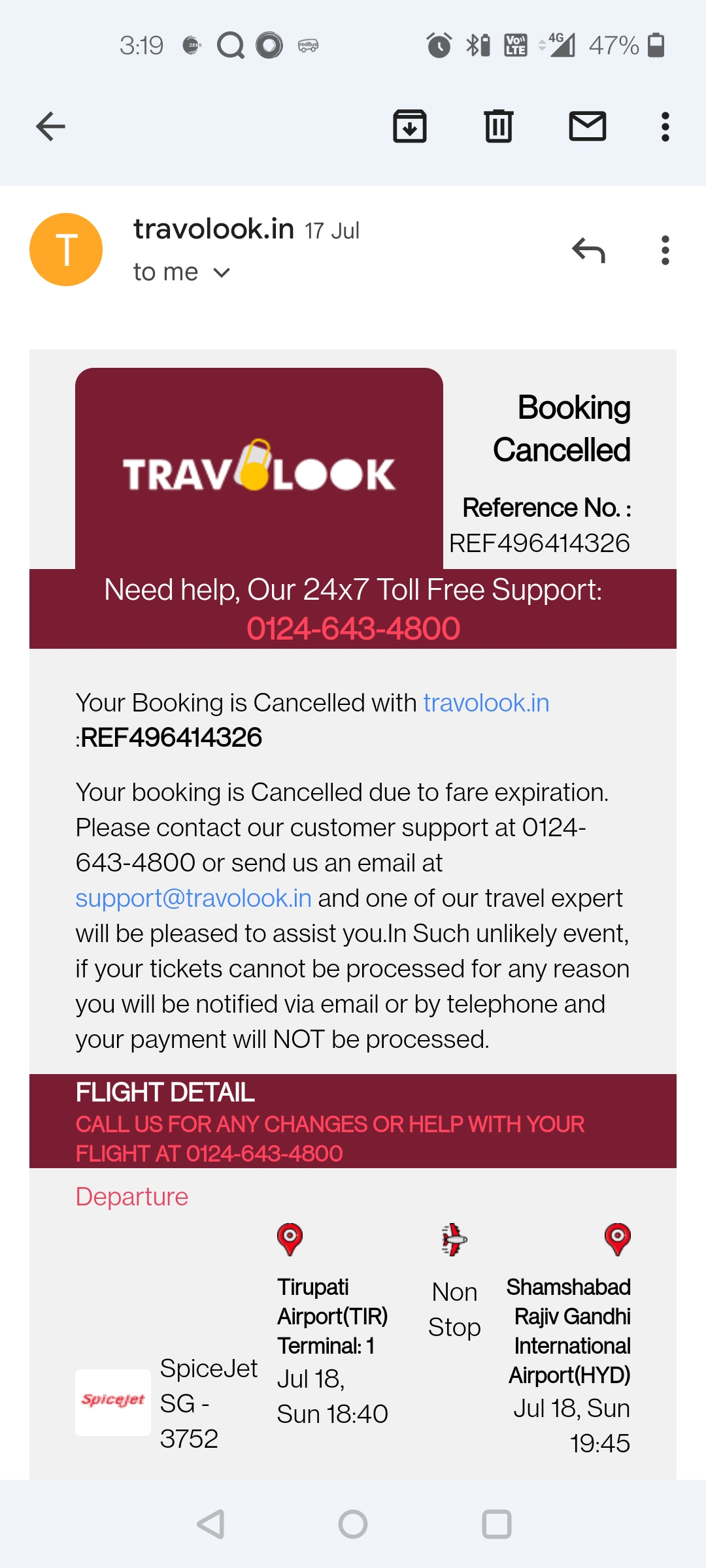
Task: Open the top bar overflow menu
Action: point(665,127)
